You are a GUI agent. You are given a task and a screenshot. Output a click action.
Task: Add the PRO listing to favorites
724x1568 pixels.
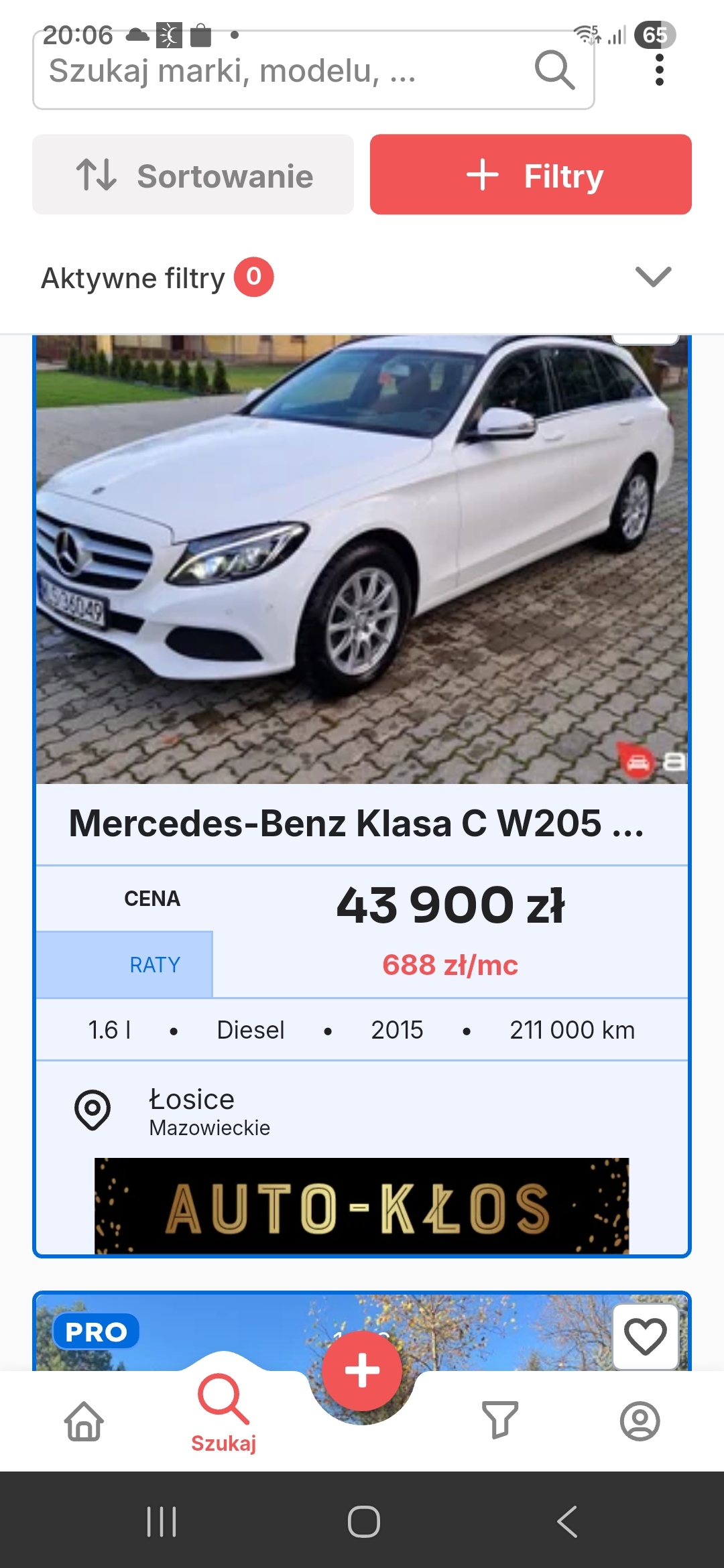645,1336
